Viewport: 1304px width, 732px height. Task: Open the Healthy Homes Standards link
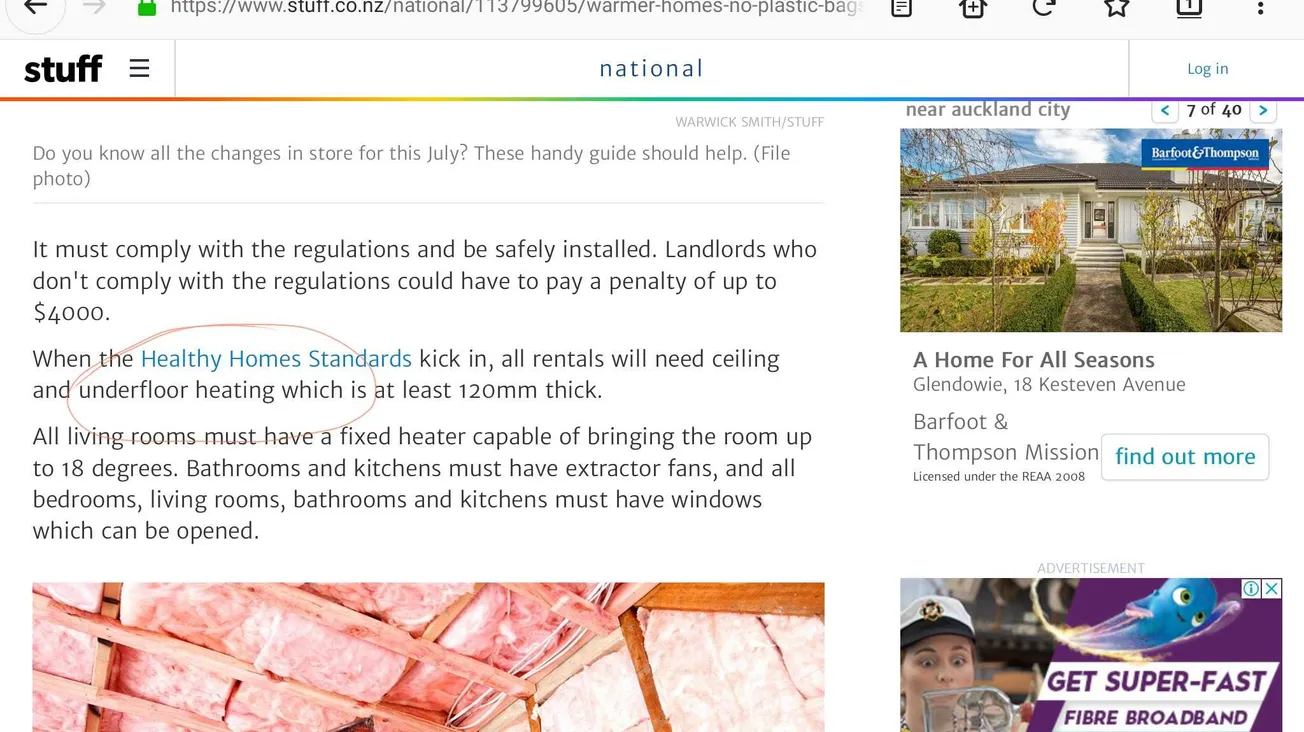pyautogui.click(x=276, y=359)
